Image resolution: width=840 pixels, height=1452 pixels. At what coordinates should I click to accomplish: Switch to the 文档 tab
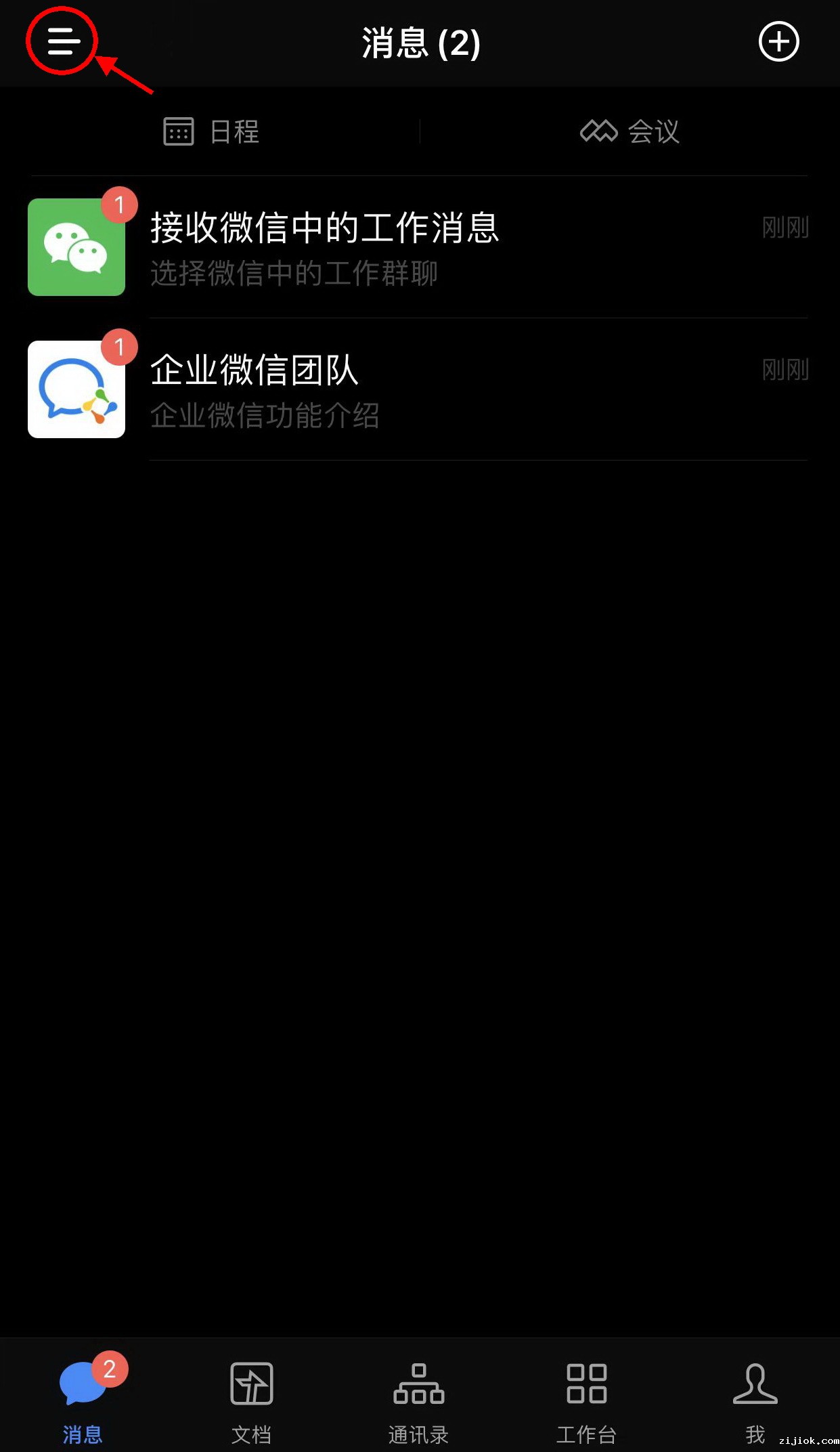[x=251, y=1398]
